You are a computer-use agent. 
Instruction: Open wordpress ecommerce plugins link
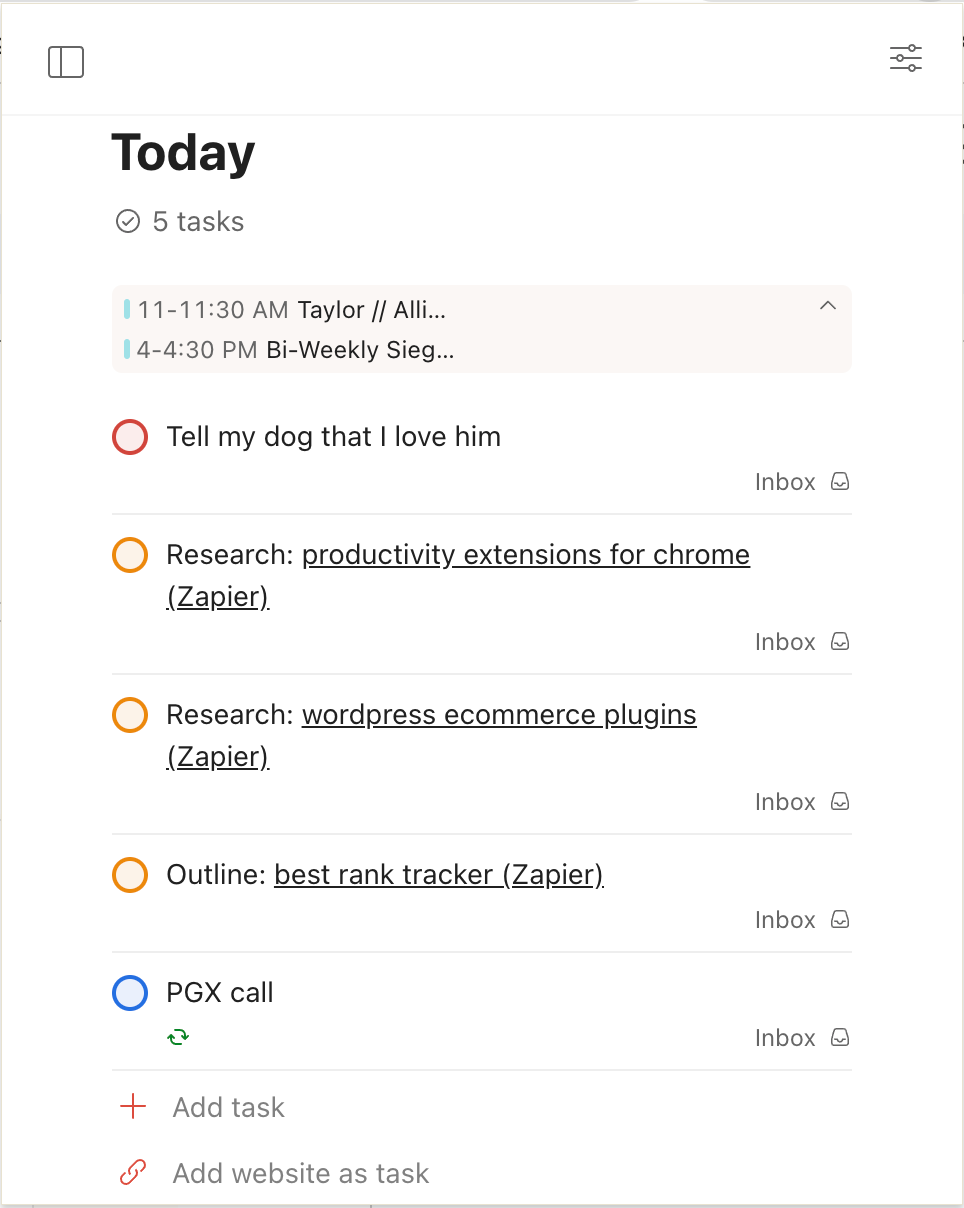pos(499,715)
